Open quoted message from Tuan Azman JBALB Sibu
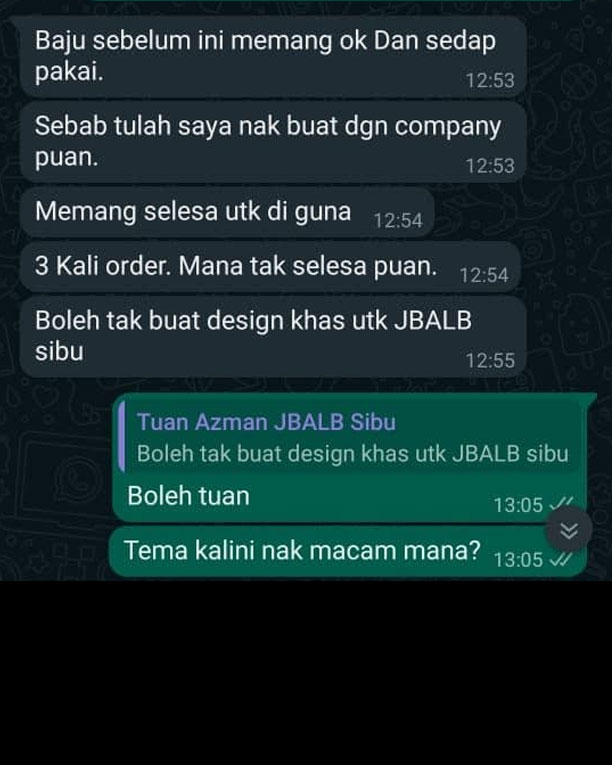 pos(352,438)
